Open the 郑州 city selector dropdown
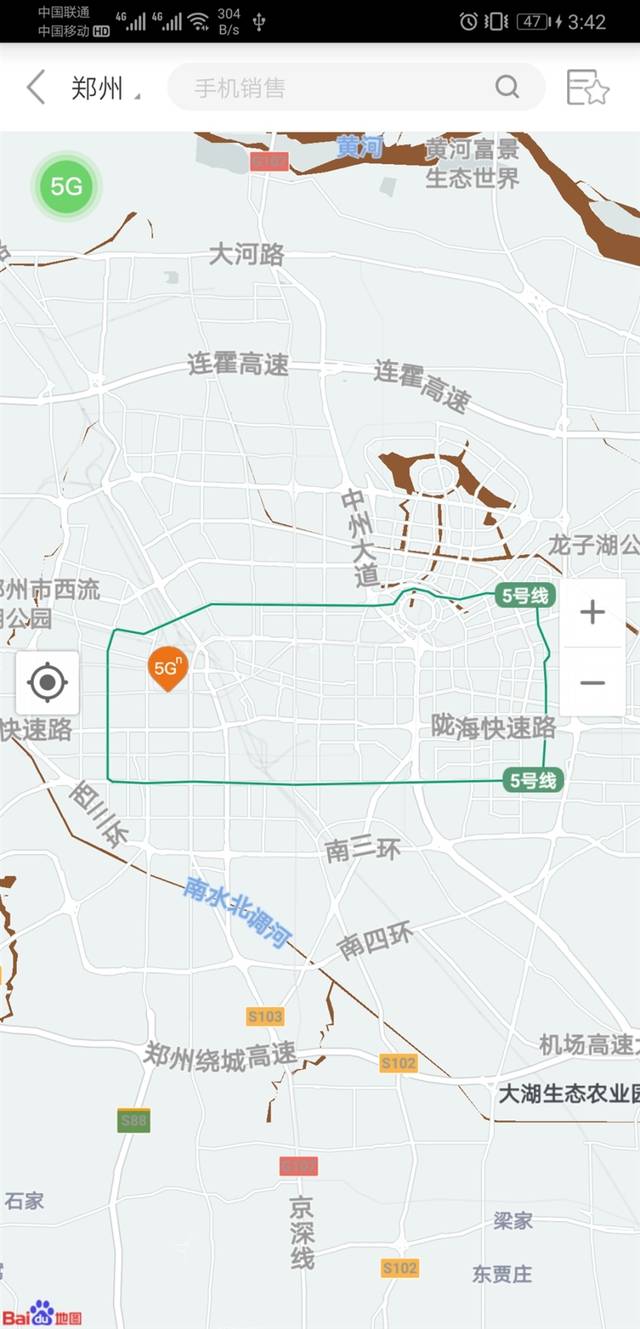 [x=103, y=88]
